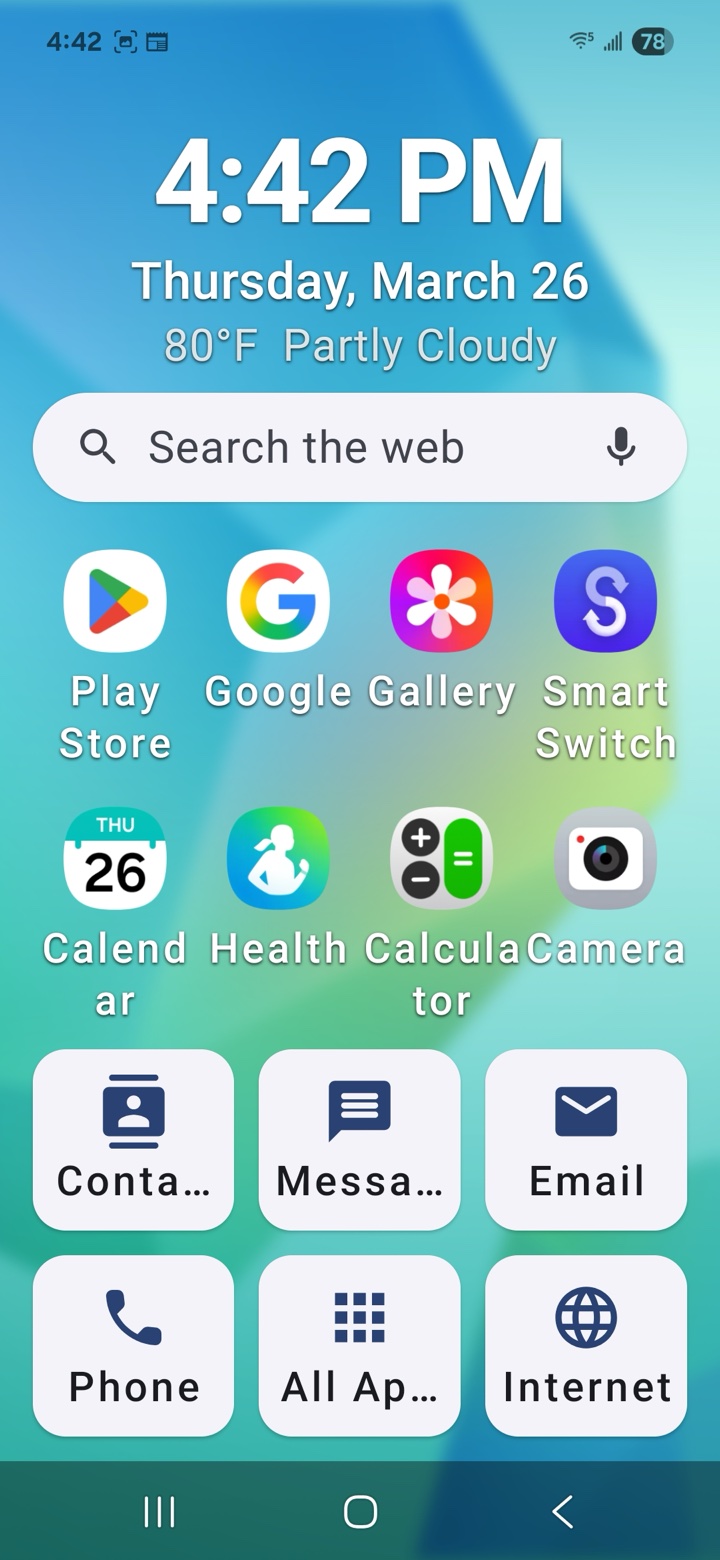Start a voice search with the microphone
This screenshot has width=720, height=1560.
pos(619,447)
